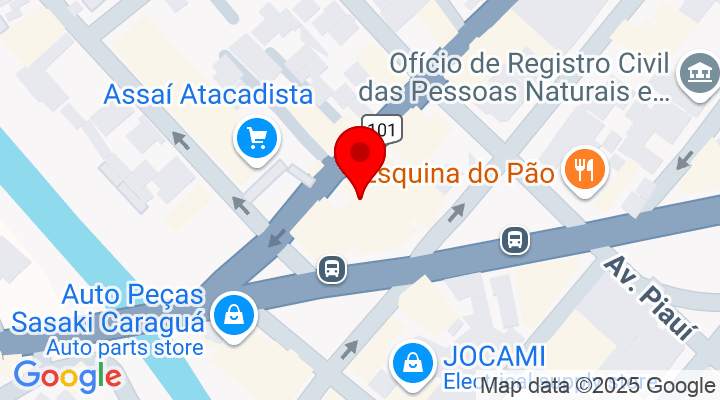This screenshot has height=400, width=720.
Task: Select the bus stop beneath the red pin
Action: click(x=332, y=268)
